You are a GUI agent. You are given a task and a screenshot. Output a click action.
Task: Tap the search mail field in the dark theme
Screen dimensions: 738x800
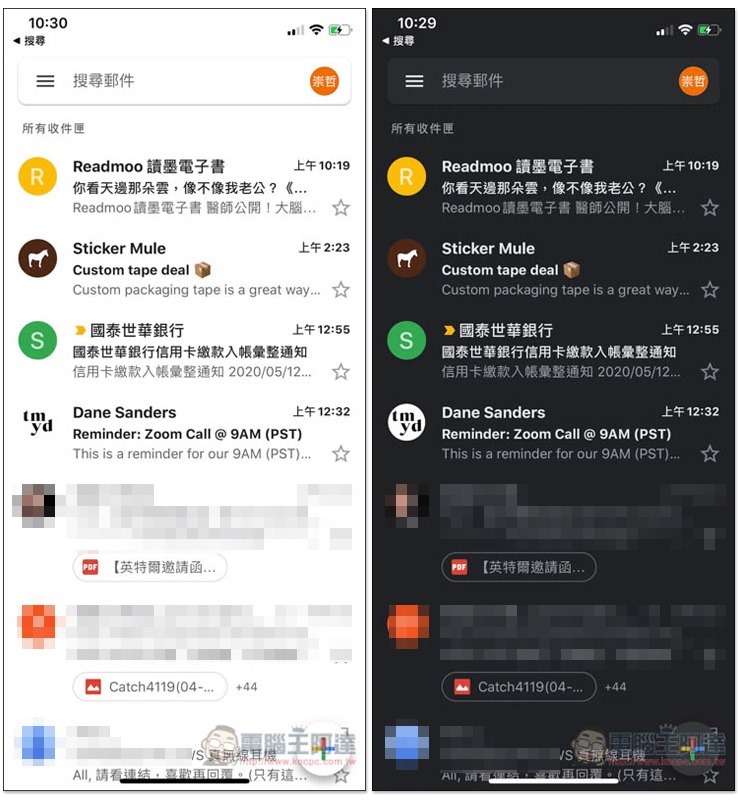point(550,81)
